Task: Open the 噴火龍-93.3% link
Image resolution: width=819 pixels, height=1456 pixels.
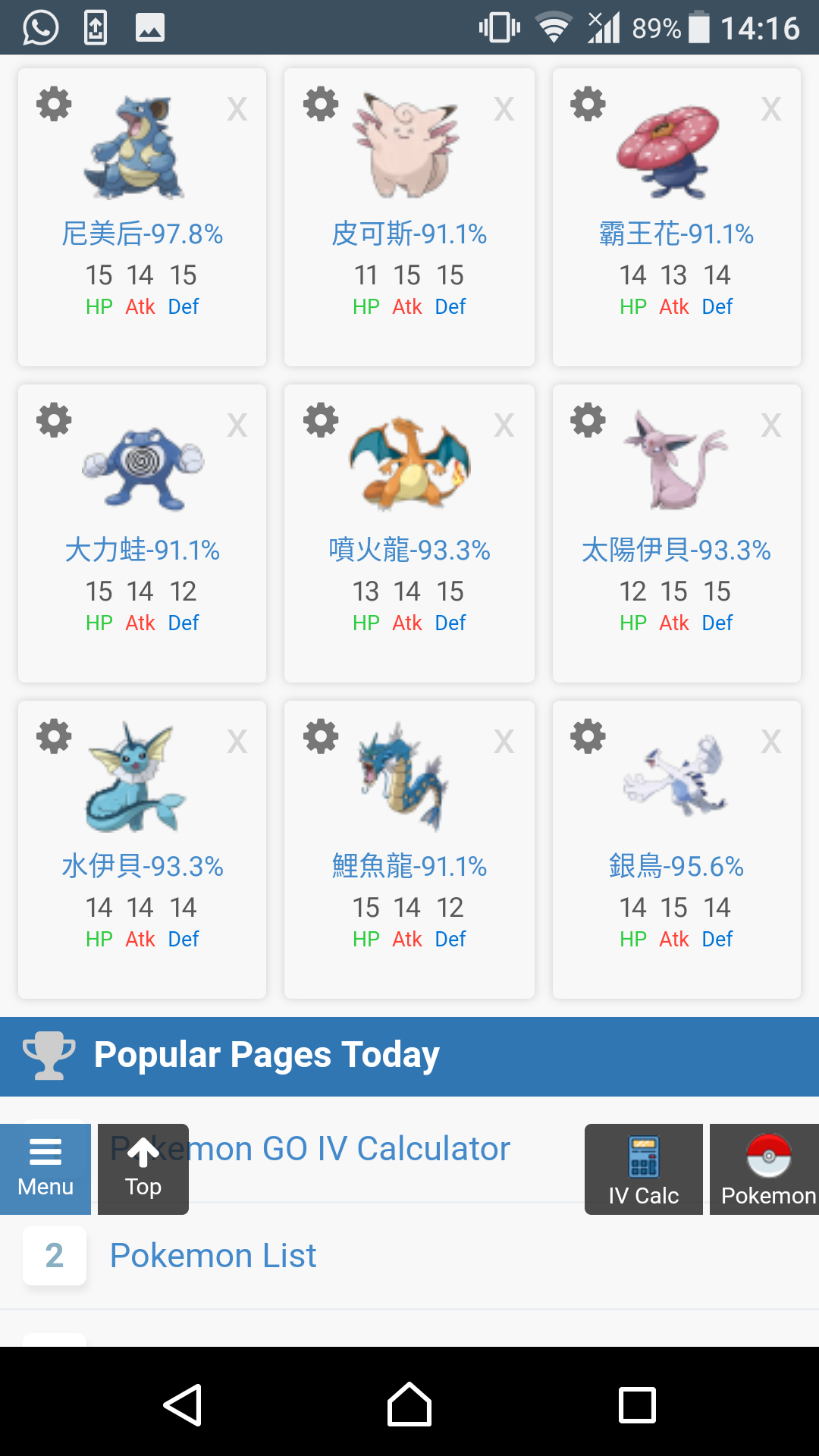Action: [x=409, y=550]
